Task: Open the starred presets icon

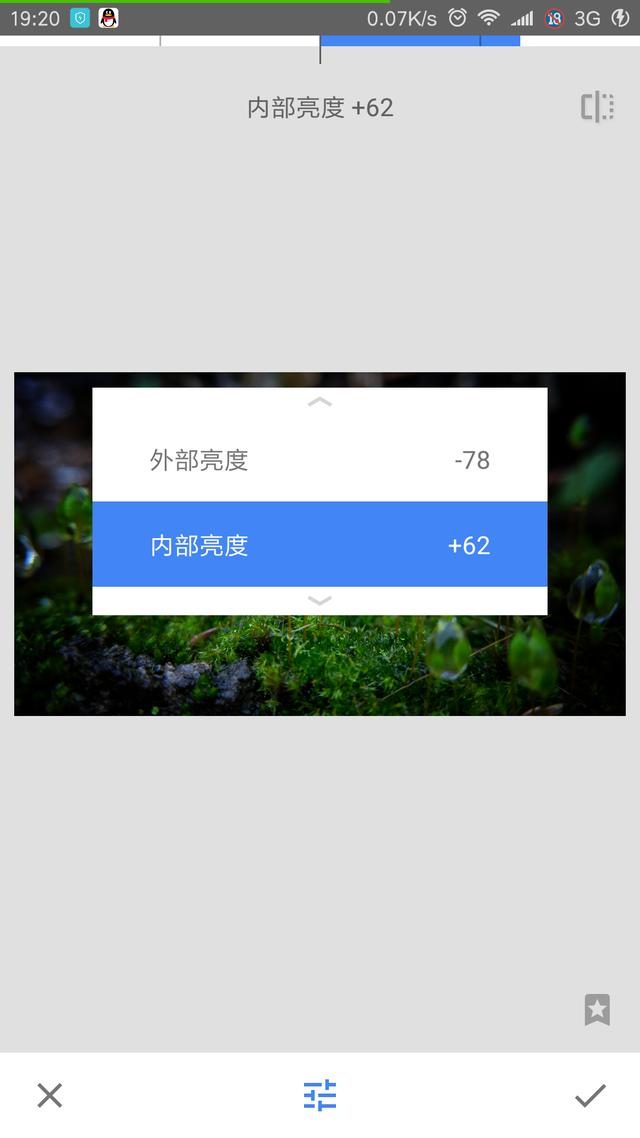Action: (597, 1009)
